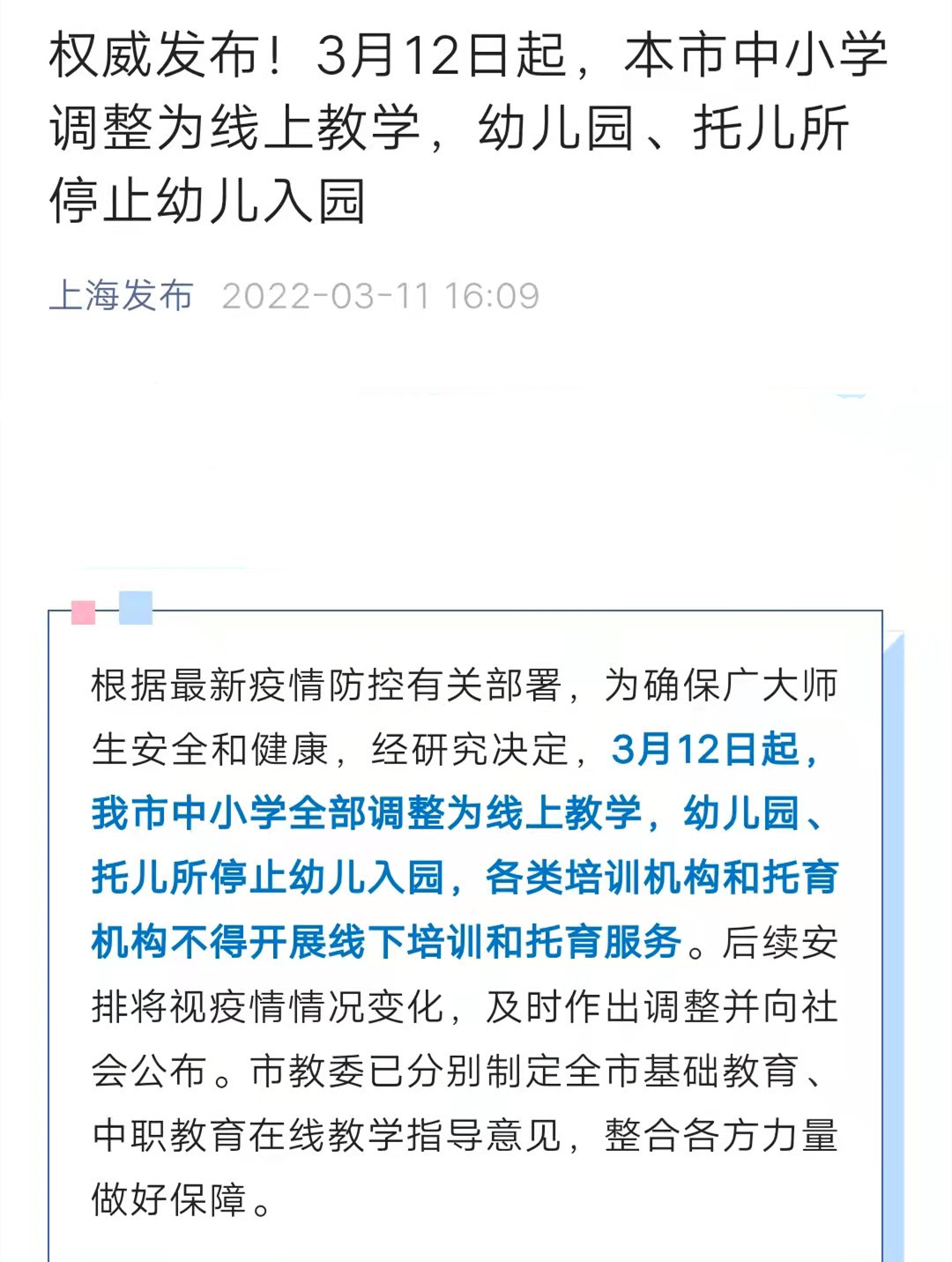952x1262 pixels.
Task: Open the 上海发布 account page
Action: [x=121, y=296]
